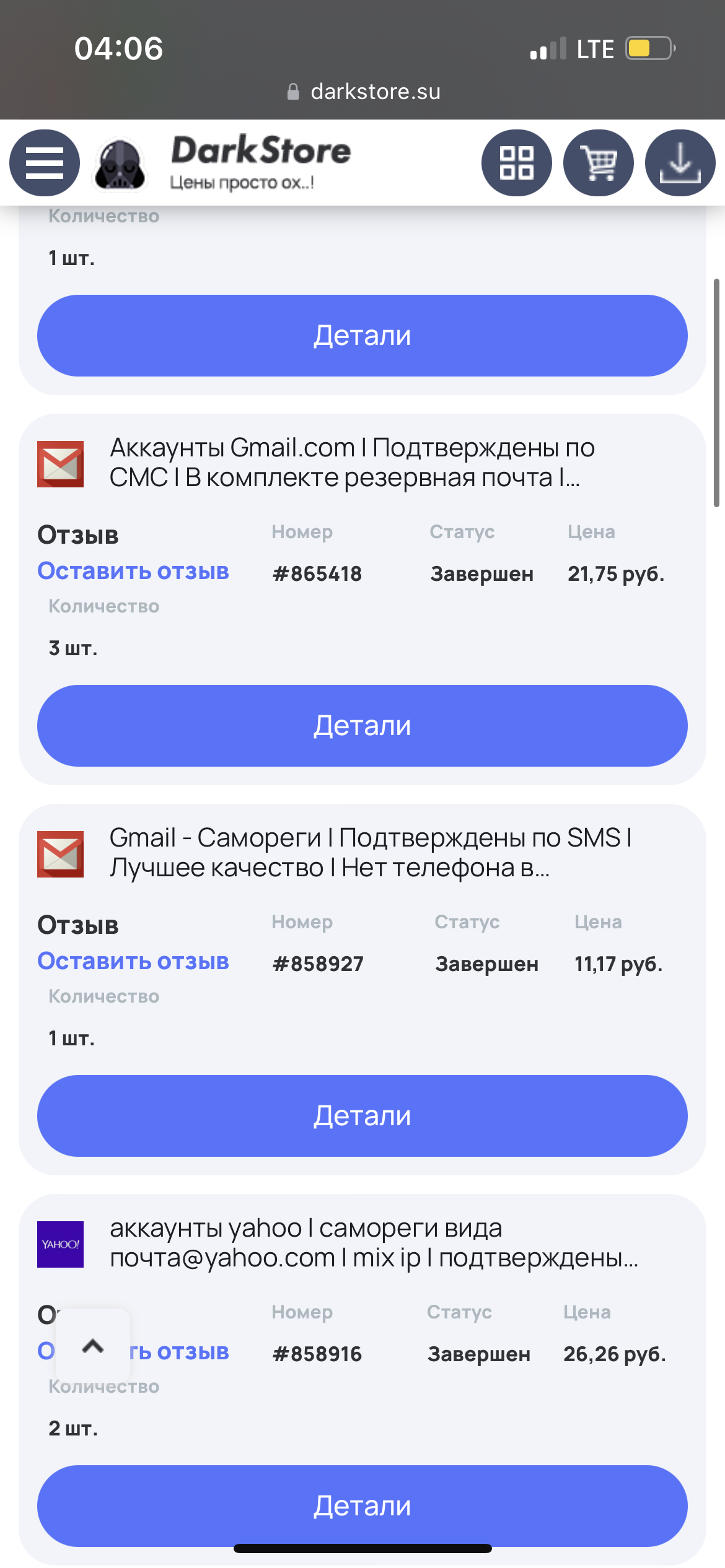Open the Аккаунты Gmail.com product title

(x=352, y=463)
